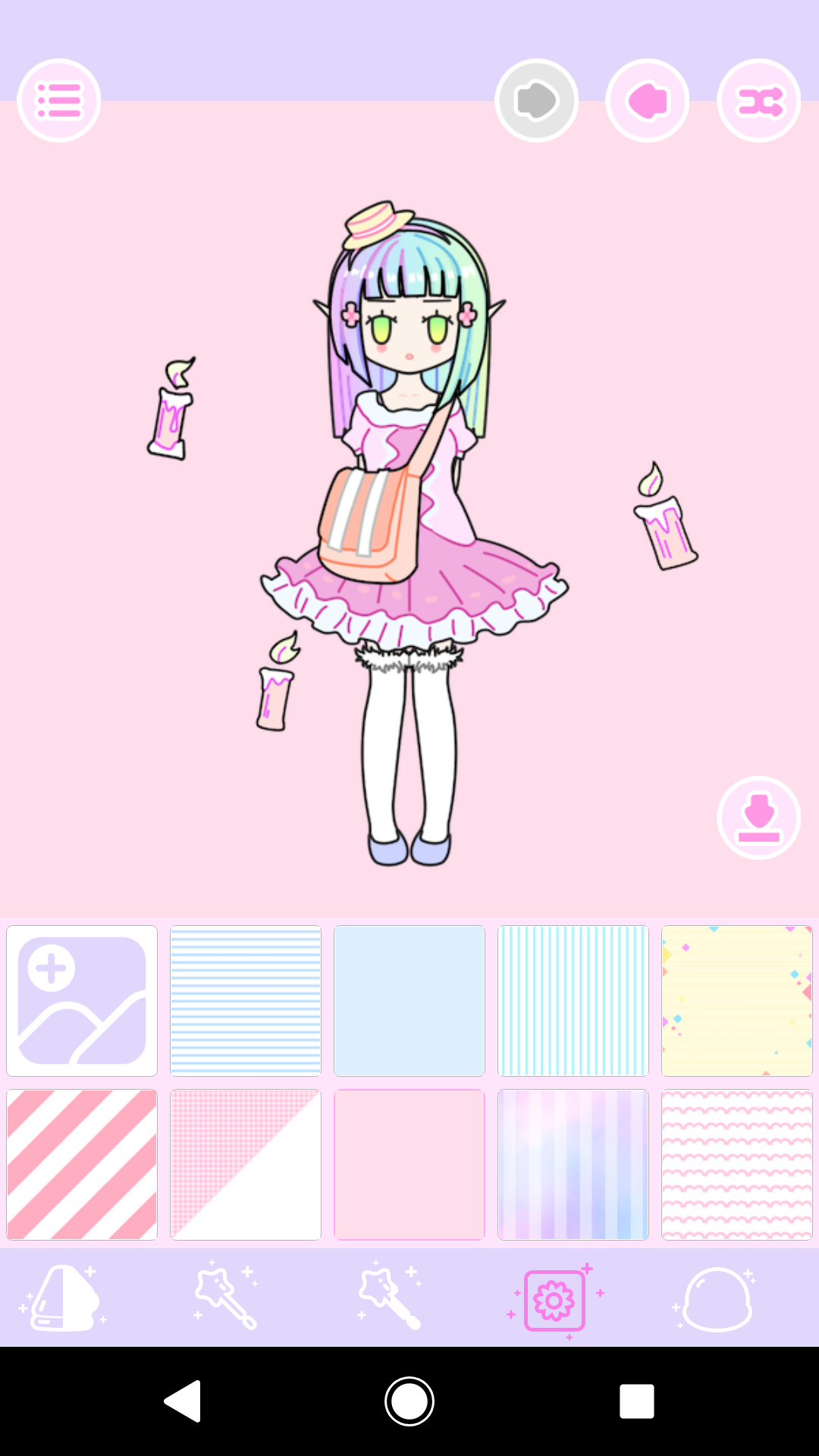
Task: Choose the pastel gradient stripes background
Action: tap(573, 1164)
